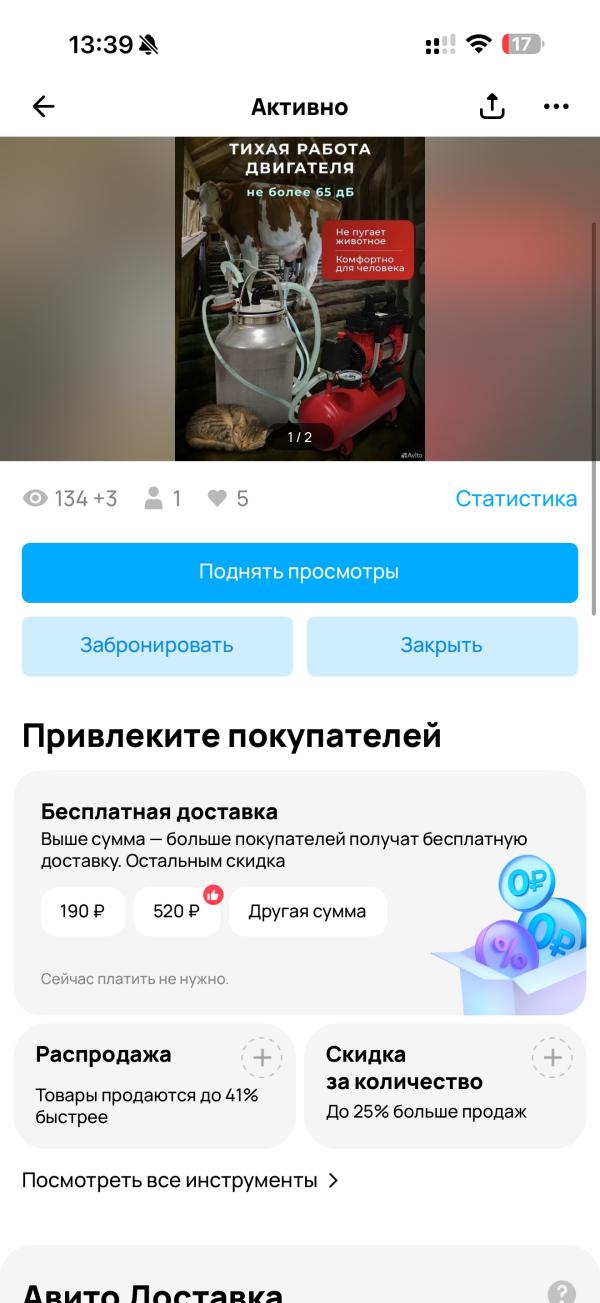Screen dimensions: 600x1303
Task: Share this listing
Action: click(x=492, y=107)
